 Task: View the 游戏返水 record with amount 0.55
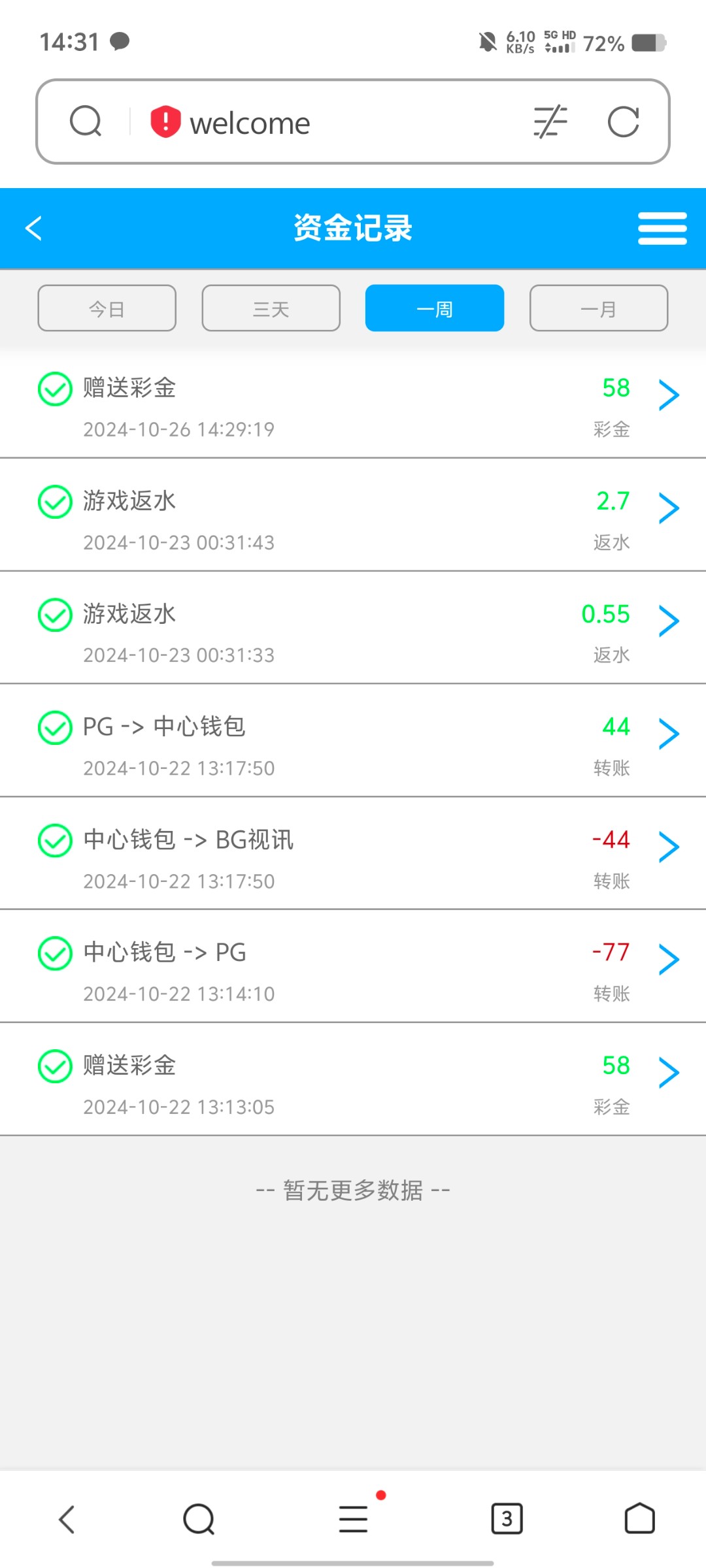click(x=353, y=628)
